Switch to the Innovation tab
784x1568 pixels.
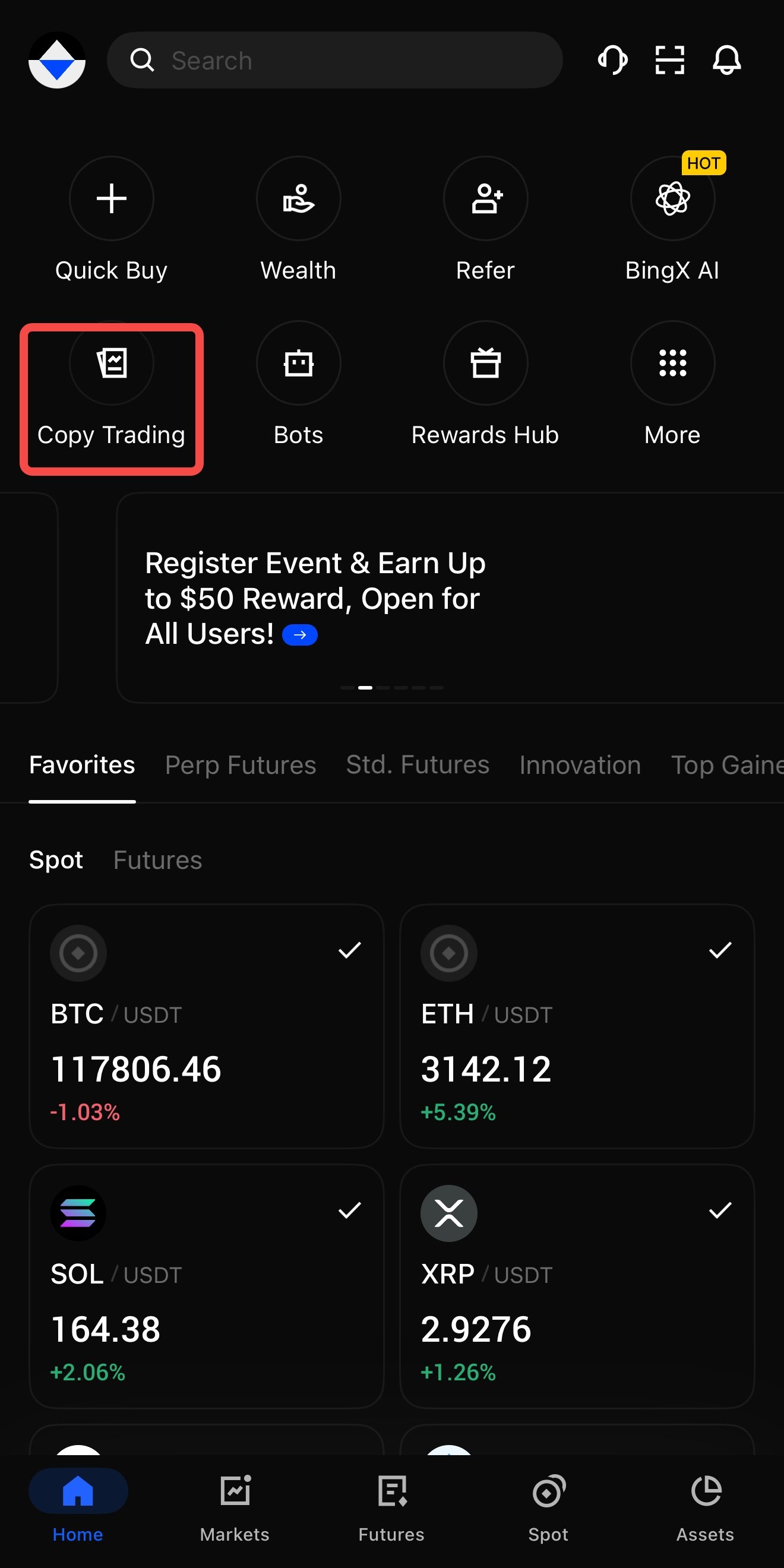(580, 765)
